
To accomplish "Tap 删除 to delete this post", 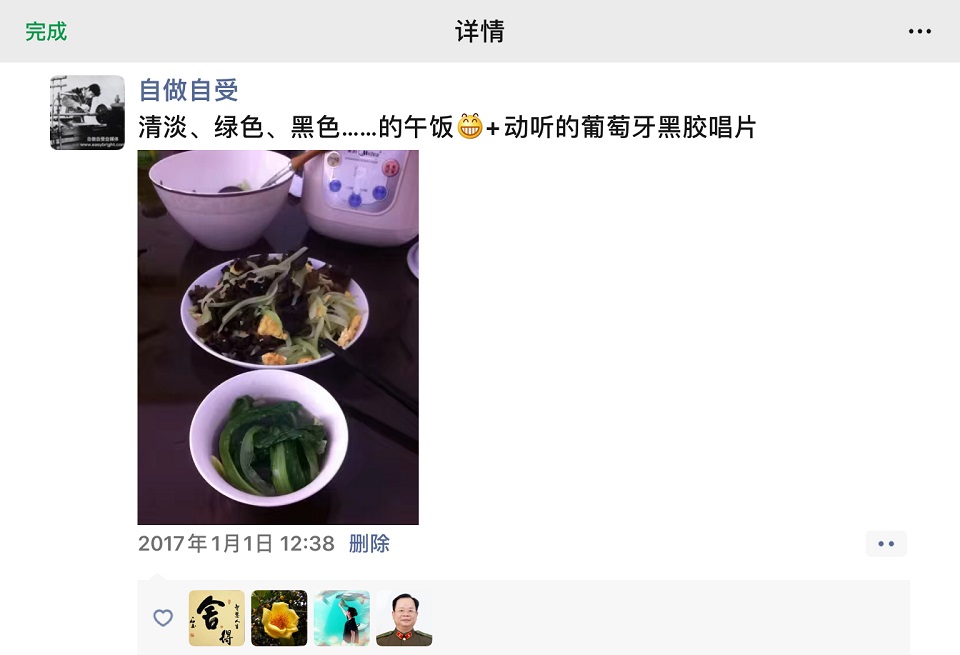I will coord(369,544).
